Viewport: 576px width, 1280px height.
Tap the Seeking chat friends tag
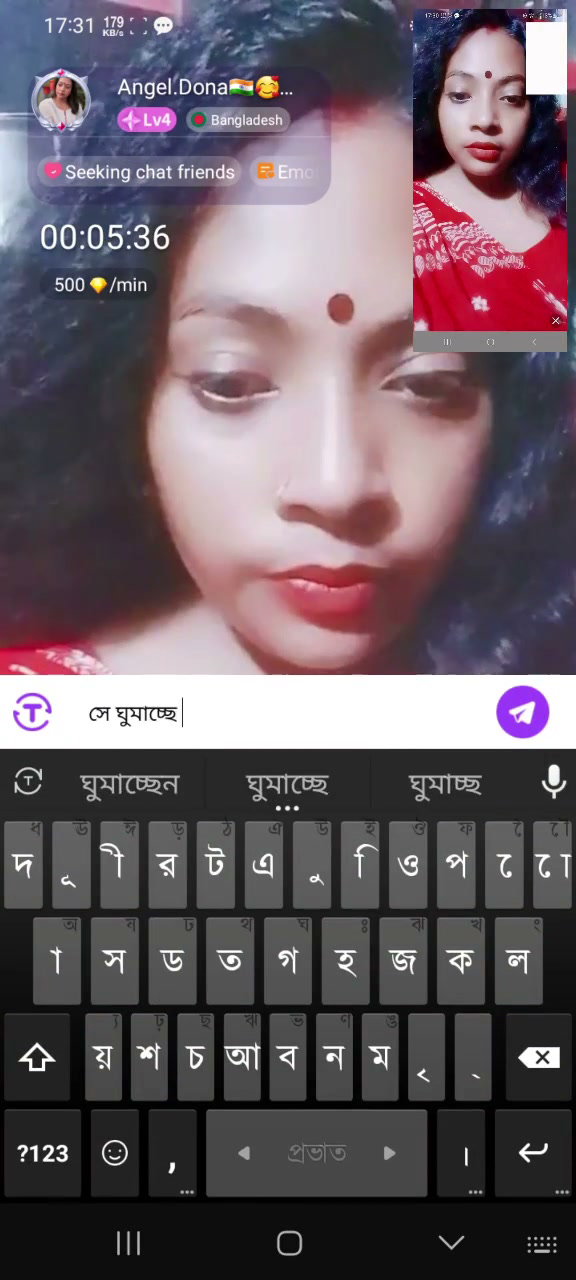pos(139,172)
